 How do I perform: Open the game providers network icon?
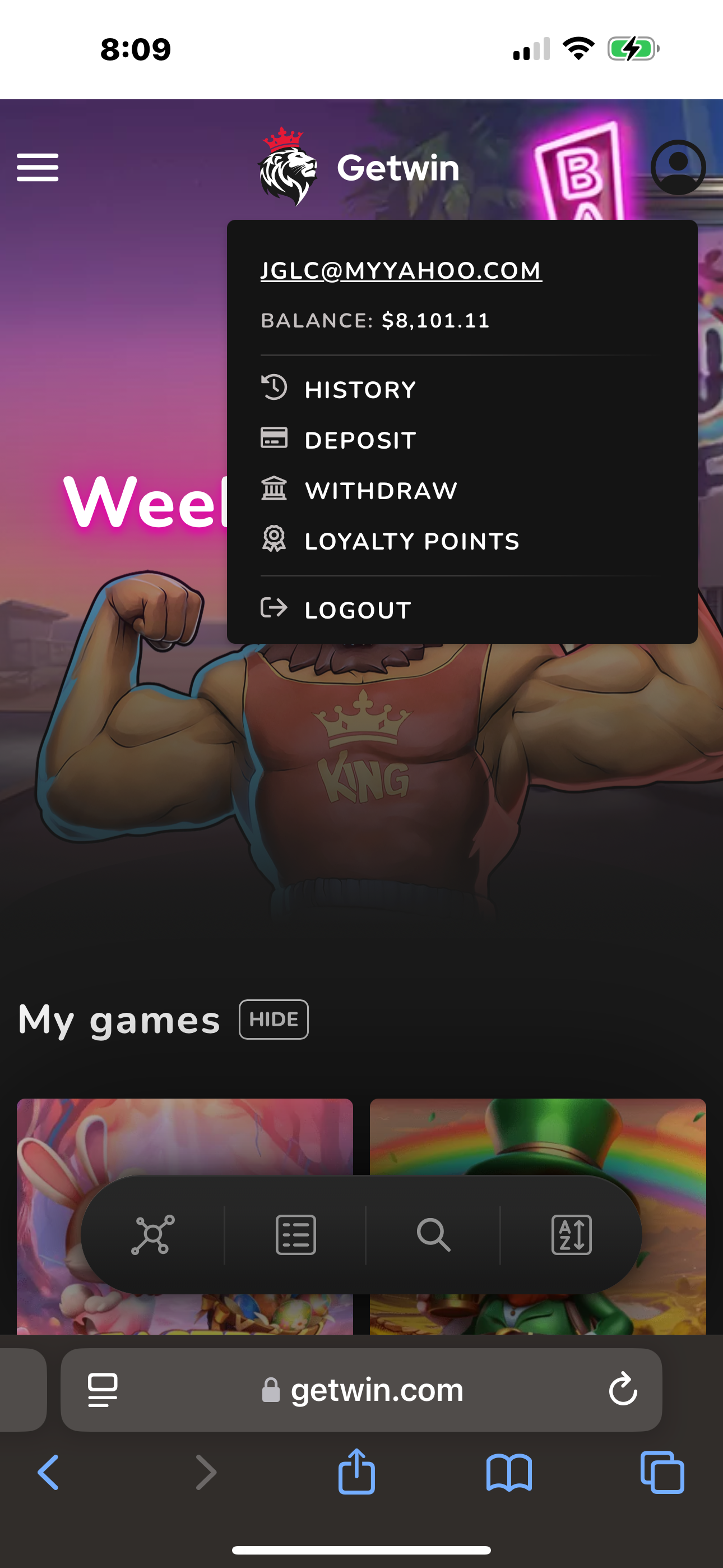click(153, 1235)
